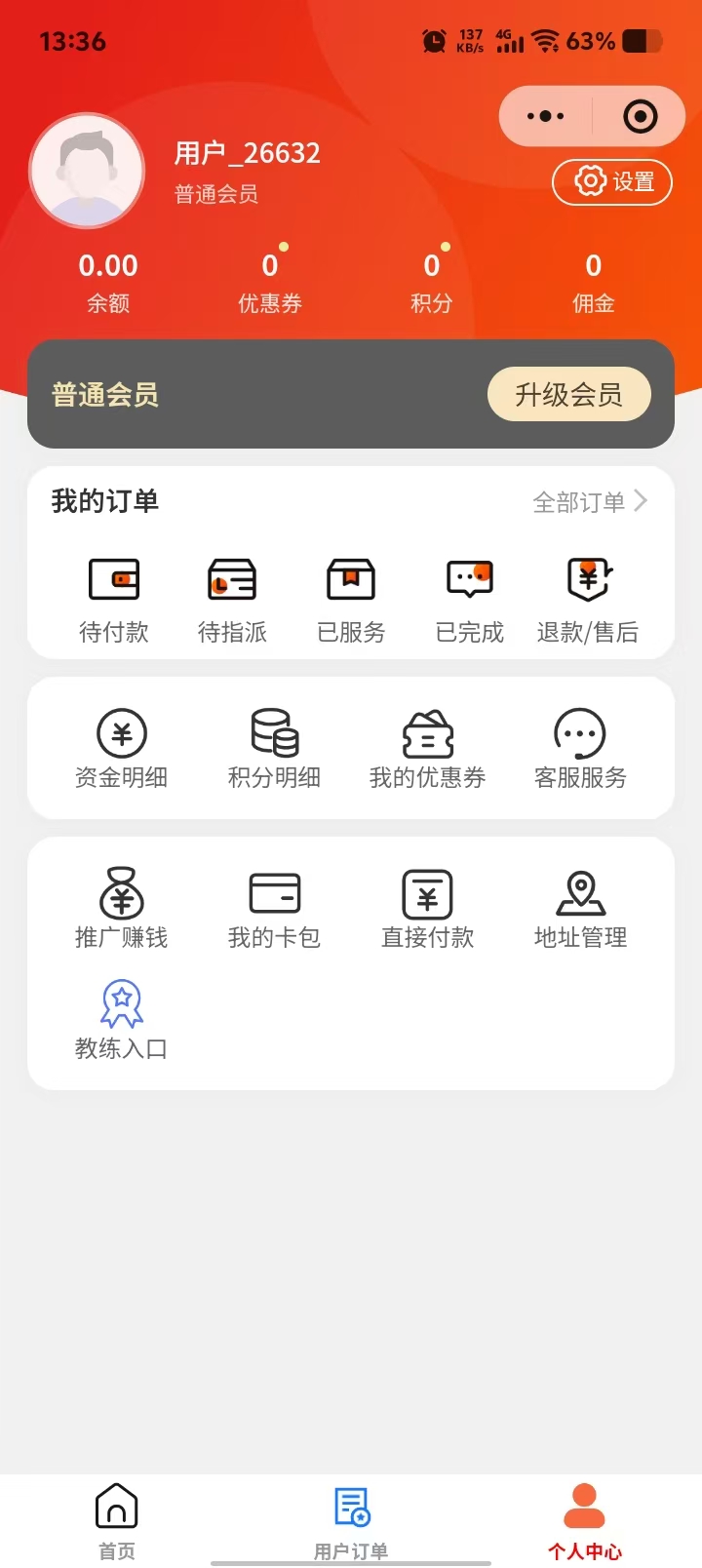Check 积分明细 points details
This screenshot has width=702, height=1568.
274,749
